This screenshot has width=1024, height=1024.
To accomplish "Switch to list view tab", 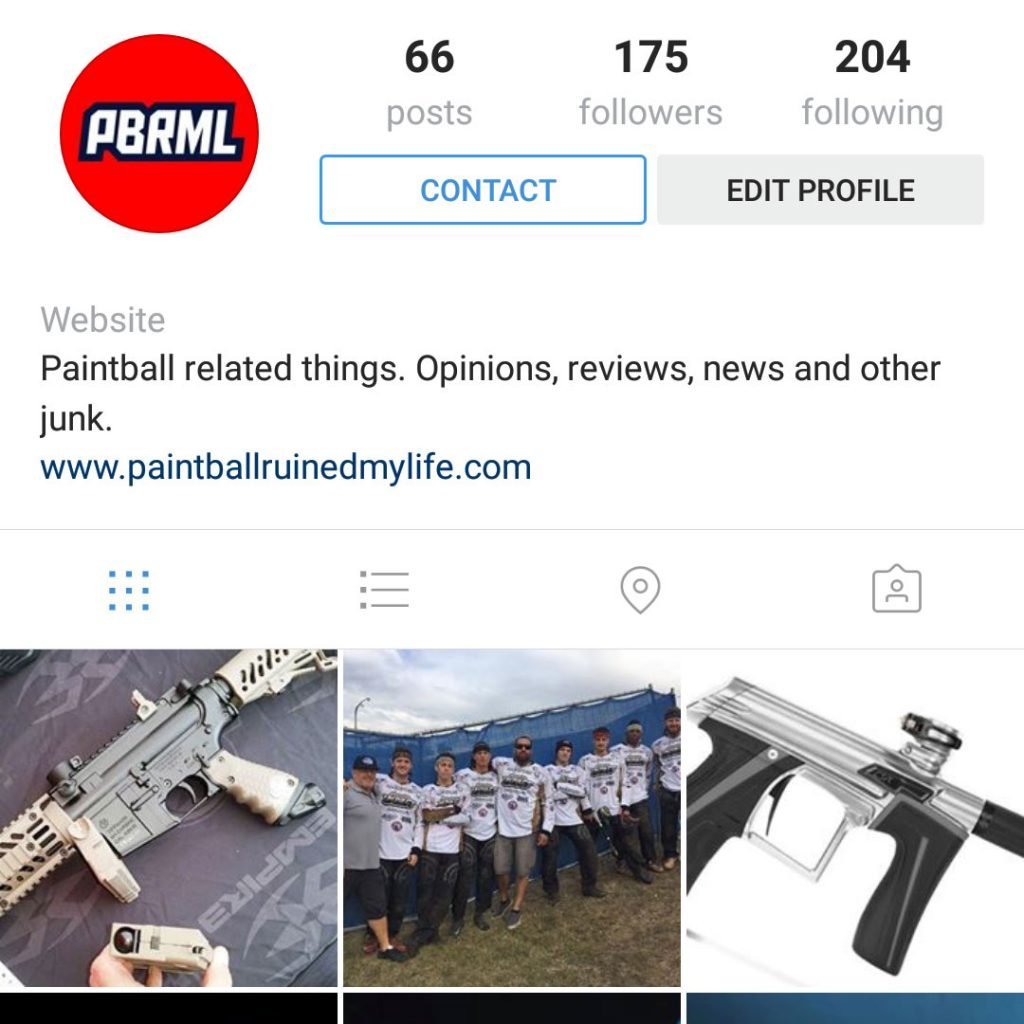I will pos(385,591).
